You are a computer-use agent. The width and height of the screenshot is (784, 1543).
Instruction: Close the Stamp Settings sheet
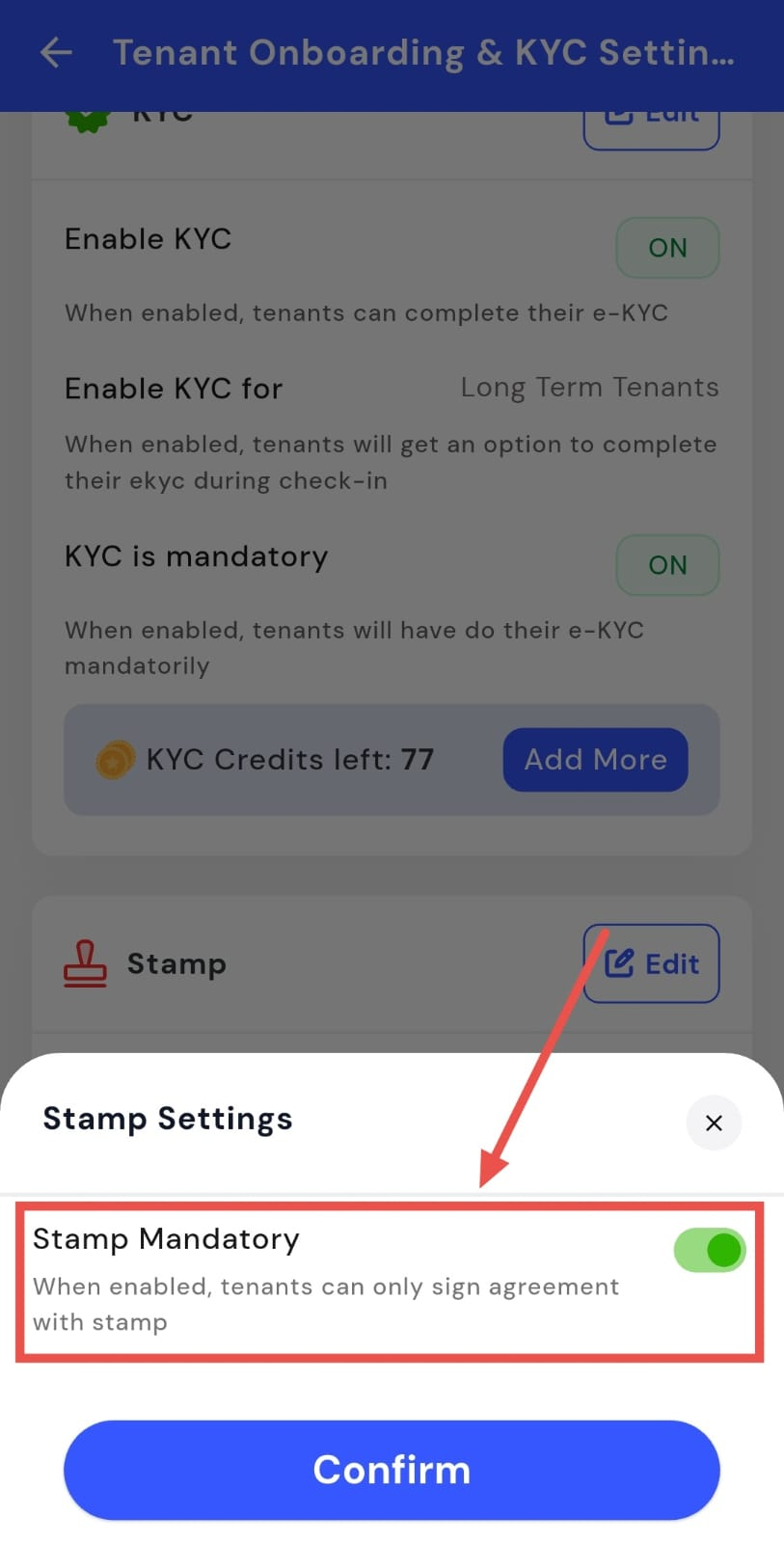coord(714,1123)
